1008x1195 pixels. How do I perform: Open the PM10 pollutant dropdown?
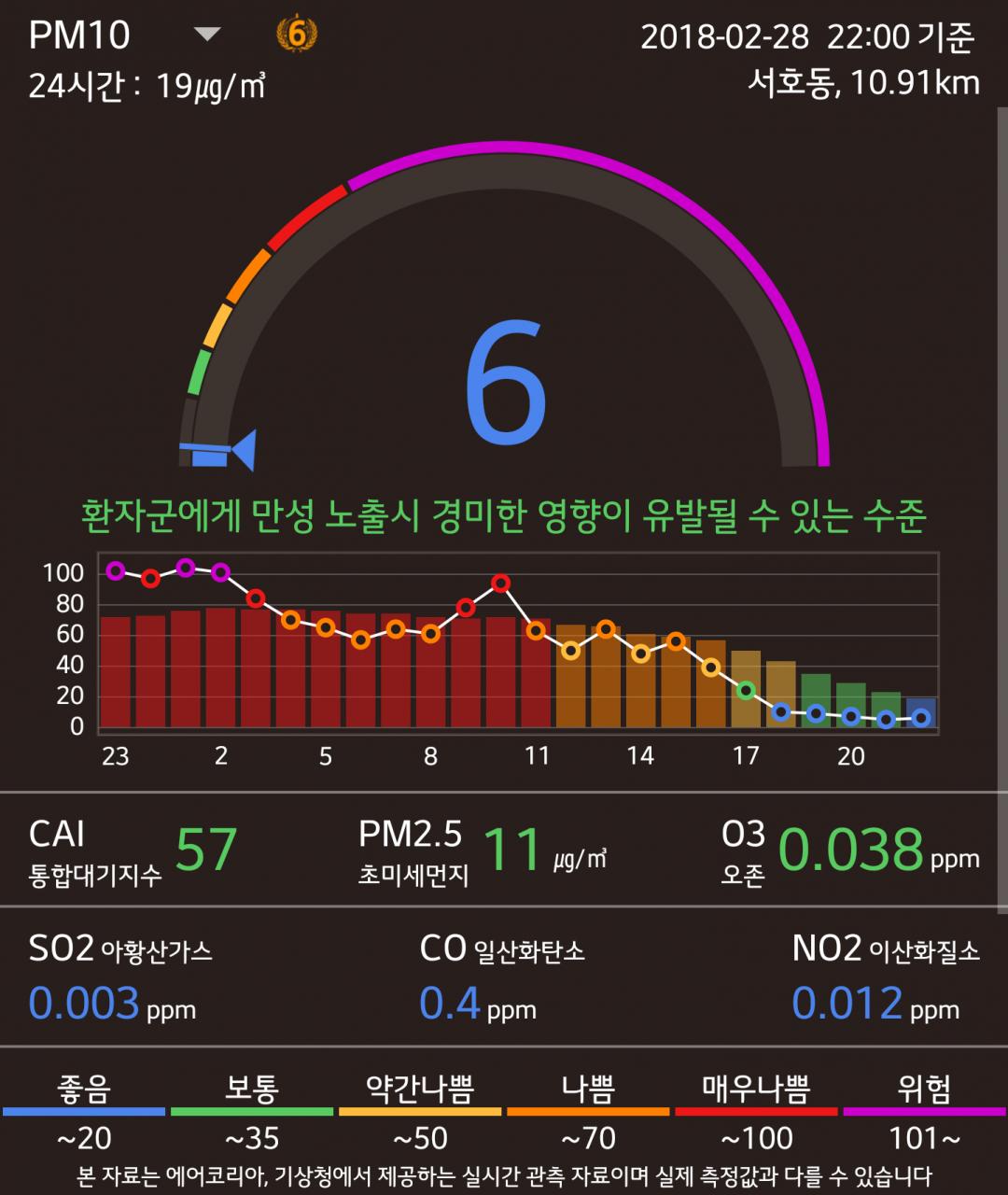click(206, 35)
